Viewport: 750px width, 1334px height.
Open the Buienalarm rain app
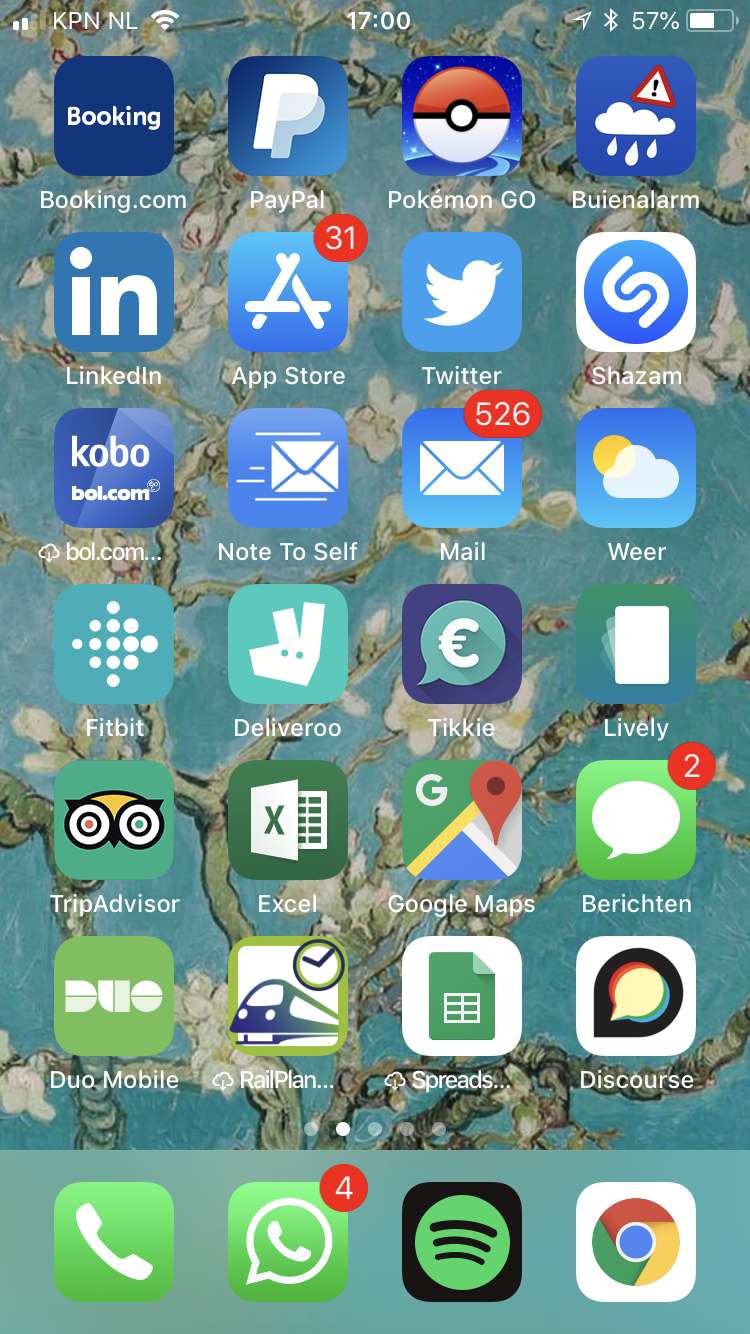pyautogui.click(x=636, y=116)
